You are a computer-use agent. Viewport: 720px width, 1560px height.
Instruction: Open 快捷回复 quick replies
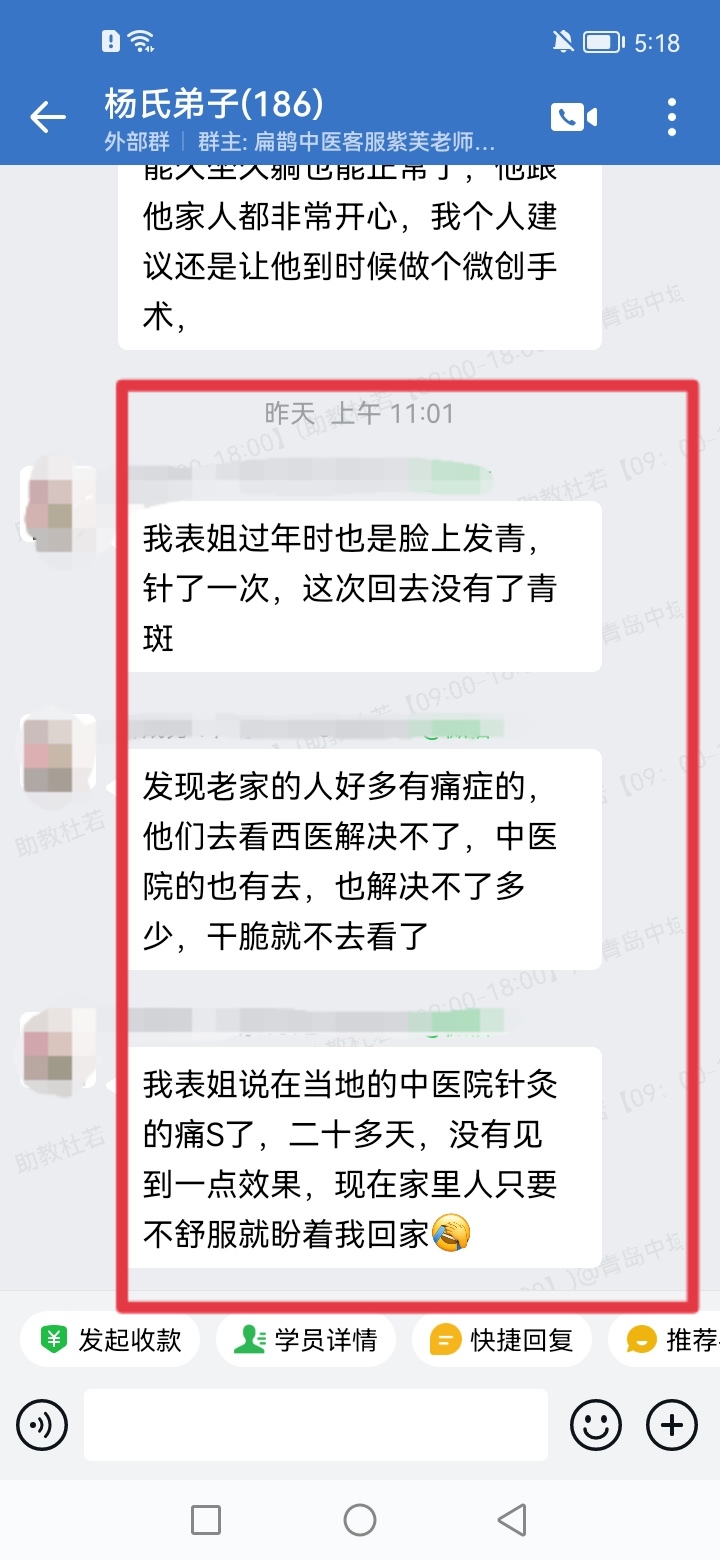pos(502,1340)
